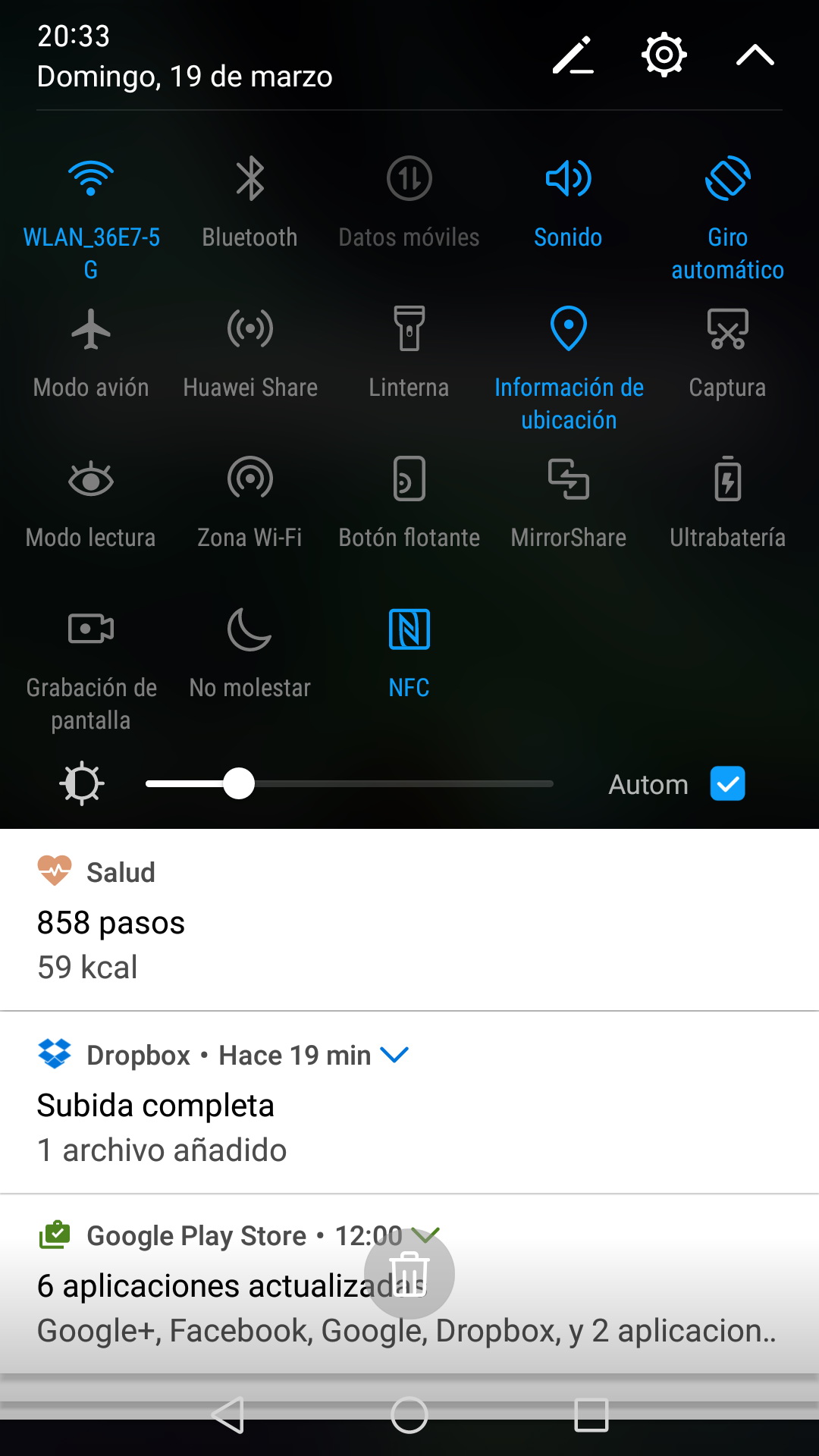Turn on Datos móviles
Image resolution: width=819 pixels, height=1456 pixels.
point(409,179)
